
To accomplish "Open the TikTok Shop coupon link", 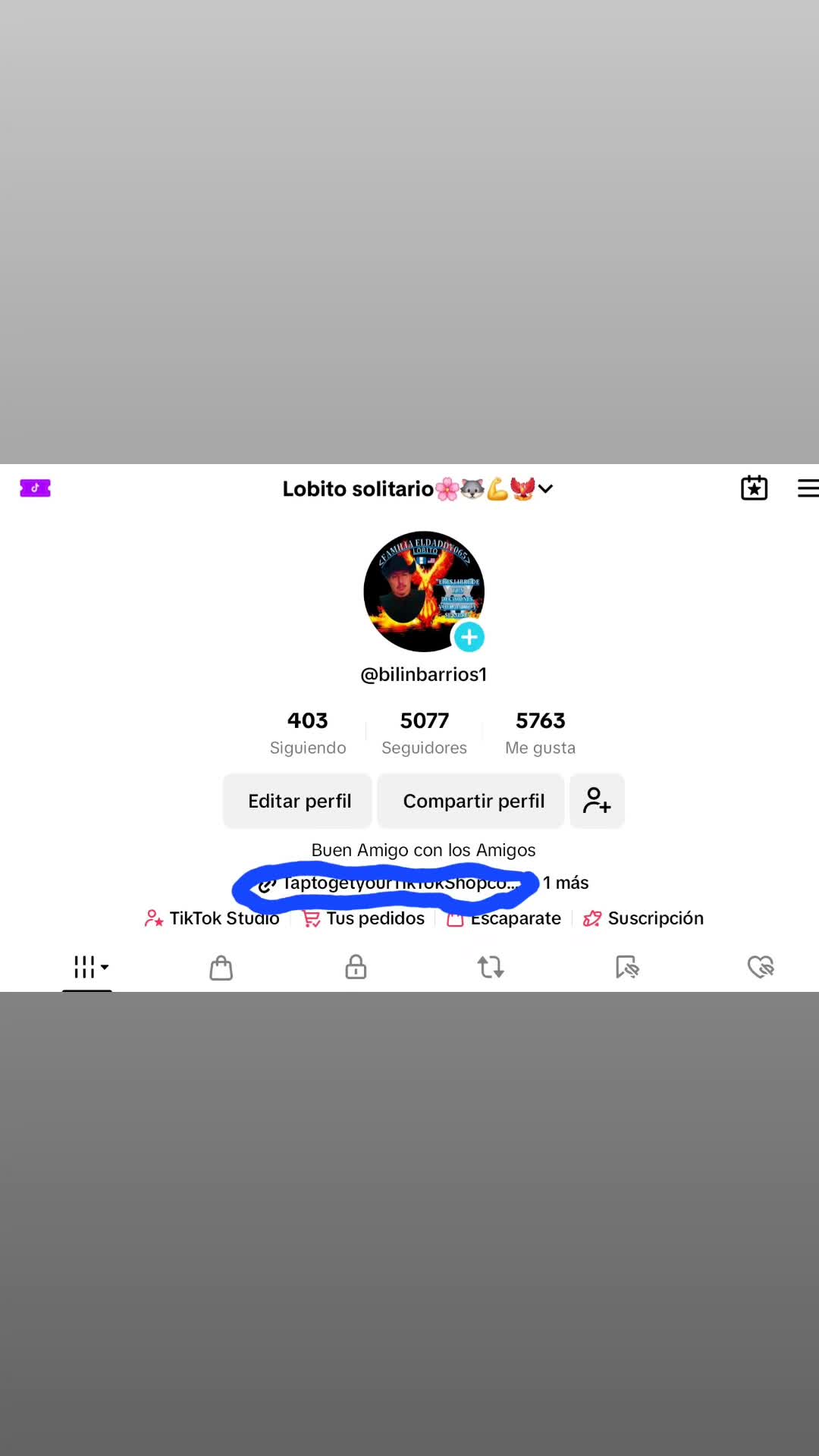I will coord(390,883).
